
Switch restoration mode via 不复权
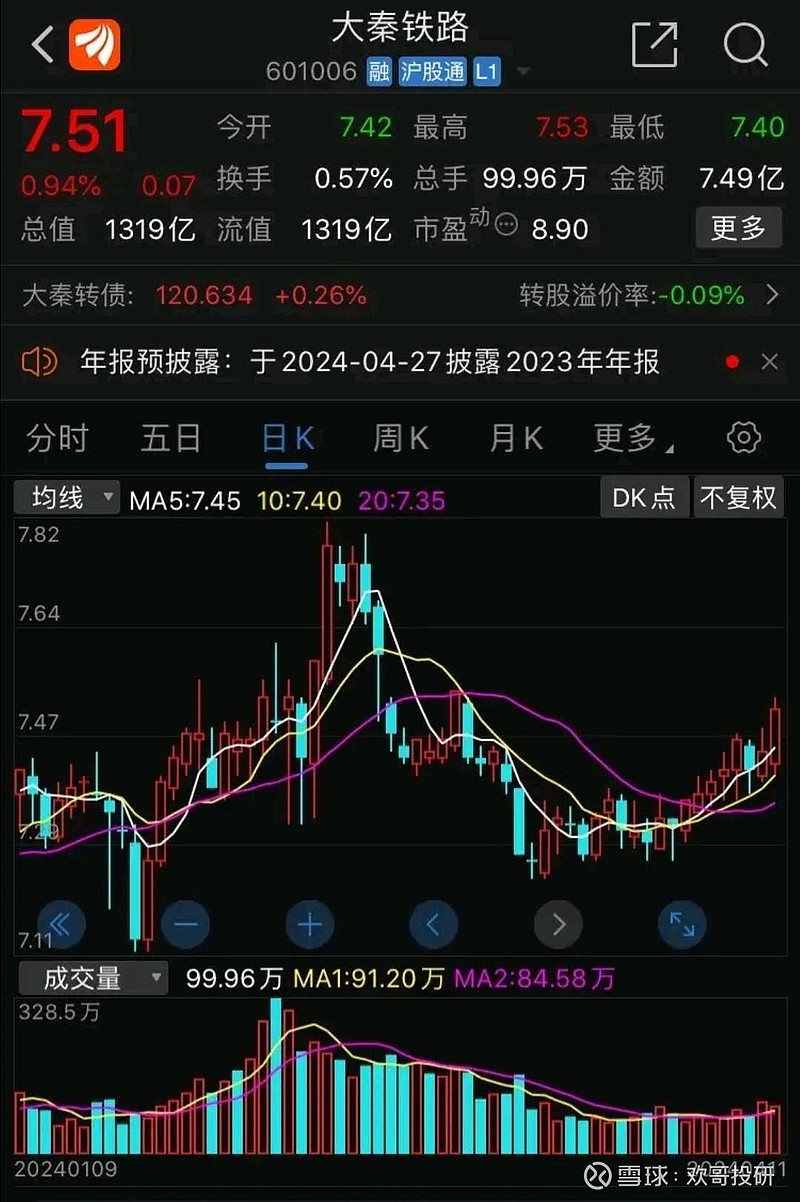point(740,497)
